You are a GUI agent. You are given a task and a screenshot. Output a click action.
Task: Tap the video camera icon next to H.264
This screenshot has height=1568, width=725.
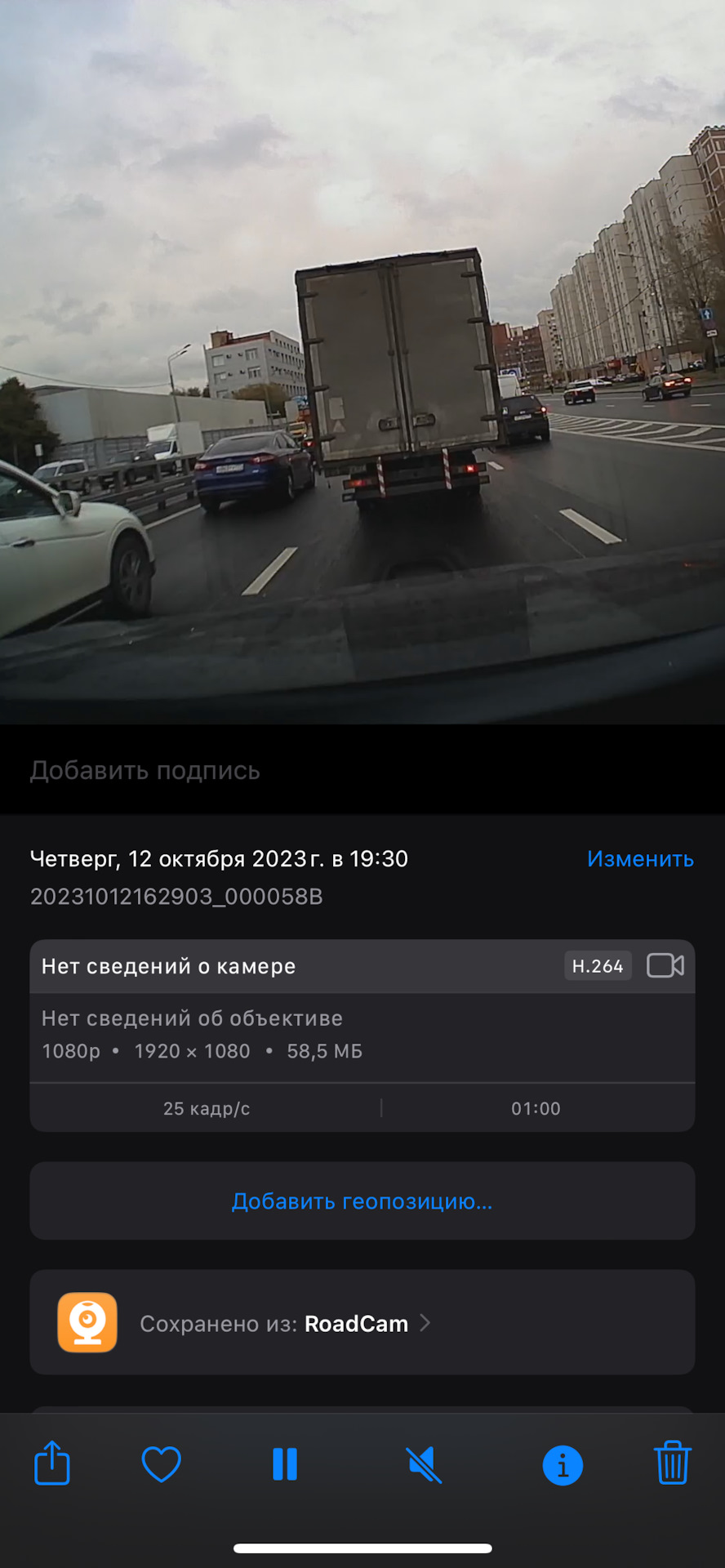click(665, 966)
